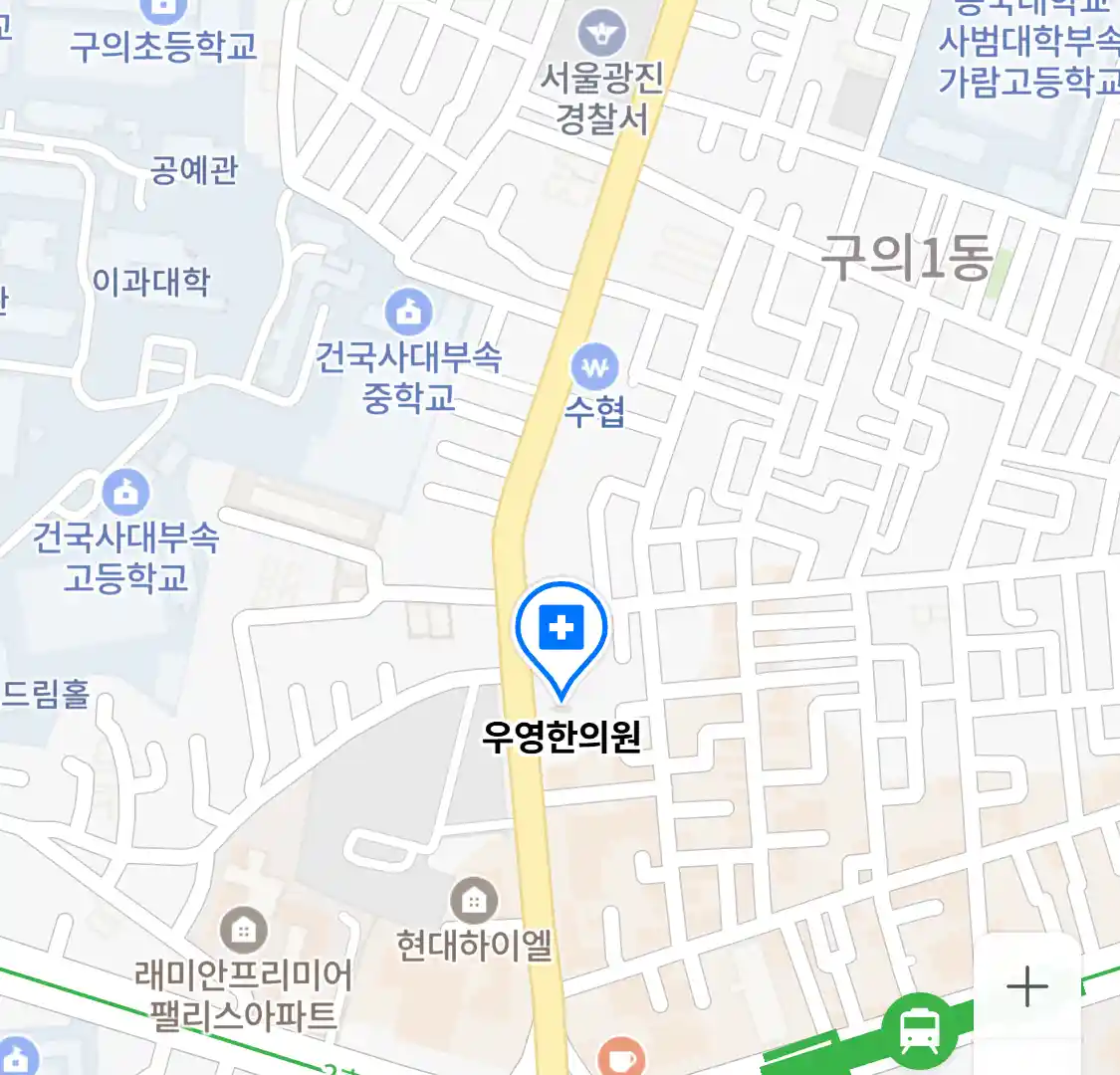Select the 서울광진경찰서 police station marker
Screen dimensions: 1120x1075
tap(601, 34)
